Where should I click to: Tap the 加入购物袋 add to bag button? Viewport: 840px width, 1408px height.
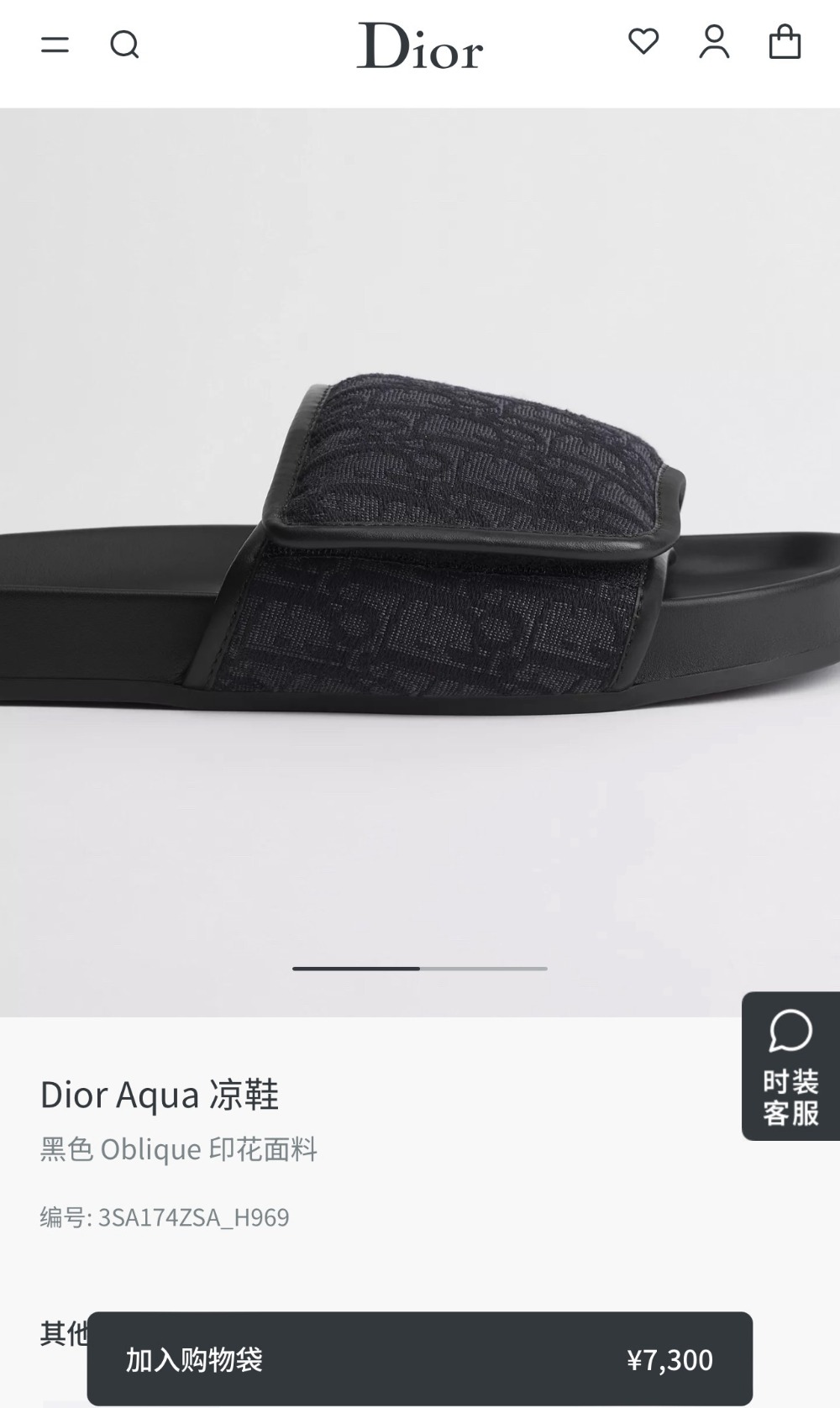(420, 1358)
